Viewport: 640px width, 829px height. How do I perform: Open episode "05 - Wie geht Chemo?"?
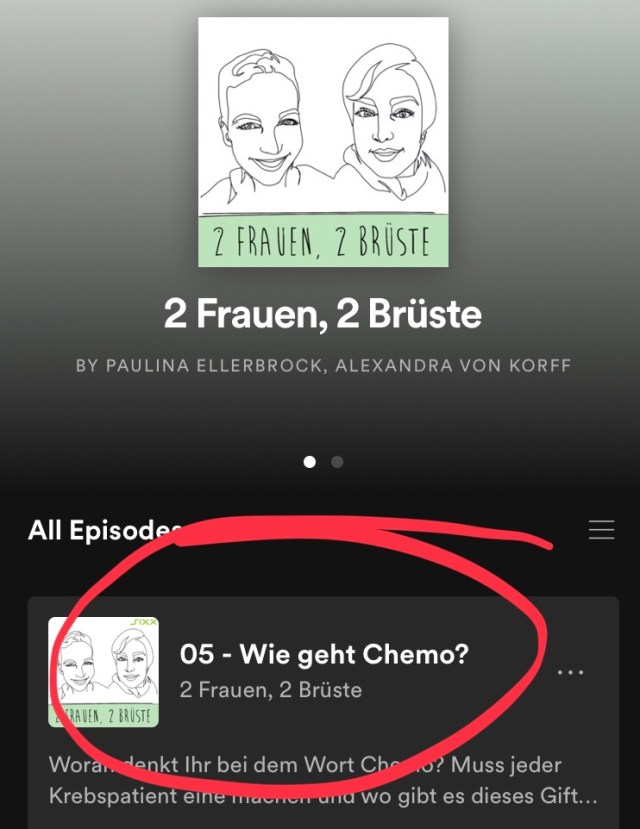(324, 656)
